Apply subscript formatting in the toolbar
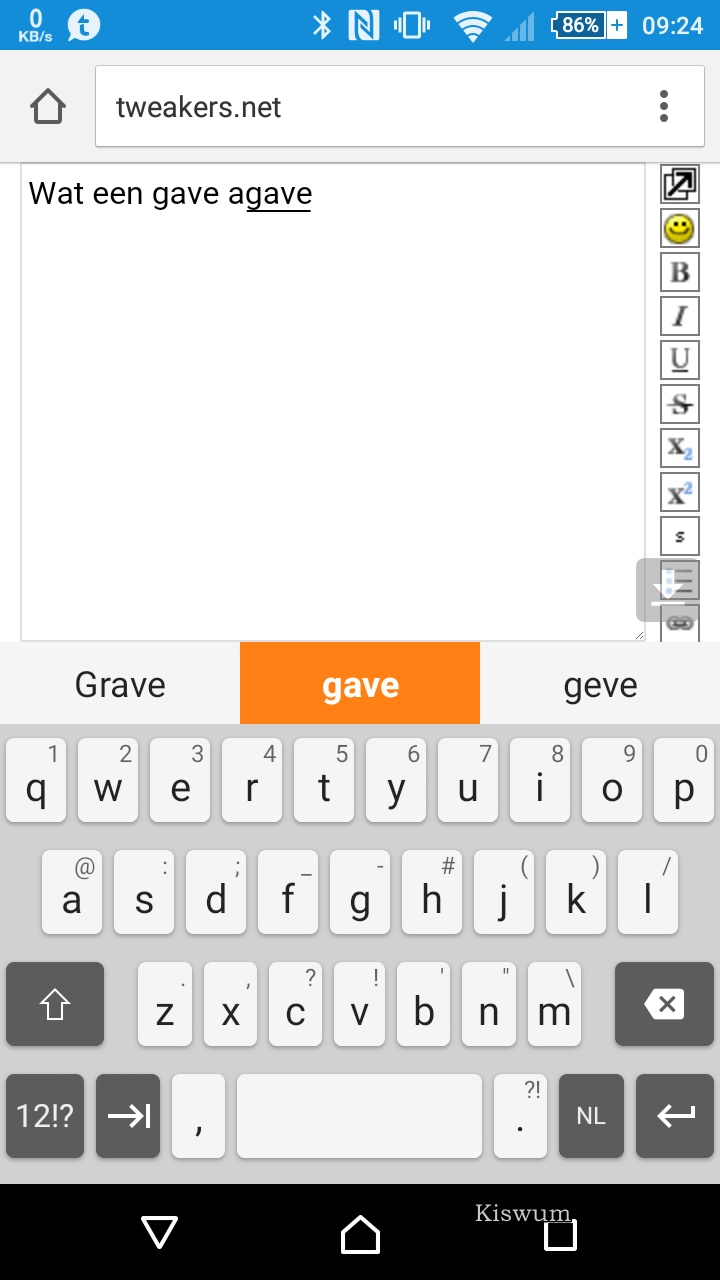The width and height of the screenshot is (720, 1280). (680, 448)
